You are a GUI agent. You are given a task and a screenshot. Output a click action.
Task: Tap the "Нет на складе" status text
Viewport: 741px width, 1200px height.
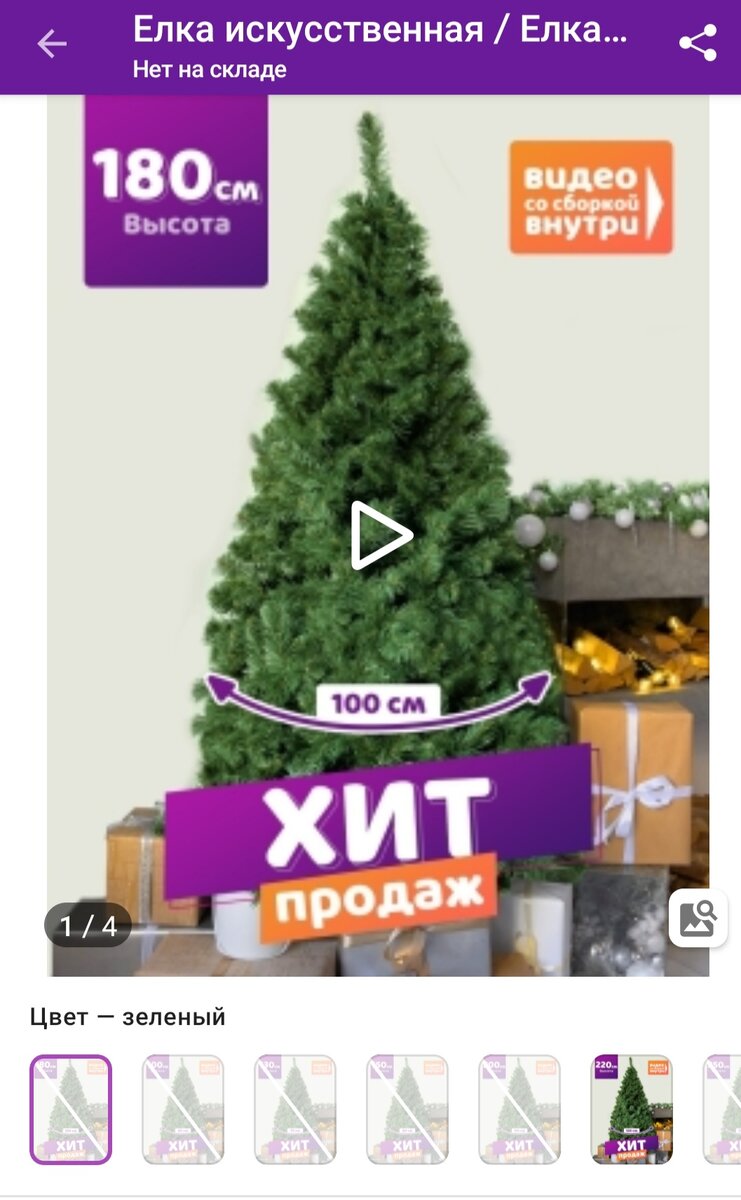(x=208, y=70)
